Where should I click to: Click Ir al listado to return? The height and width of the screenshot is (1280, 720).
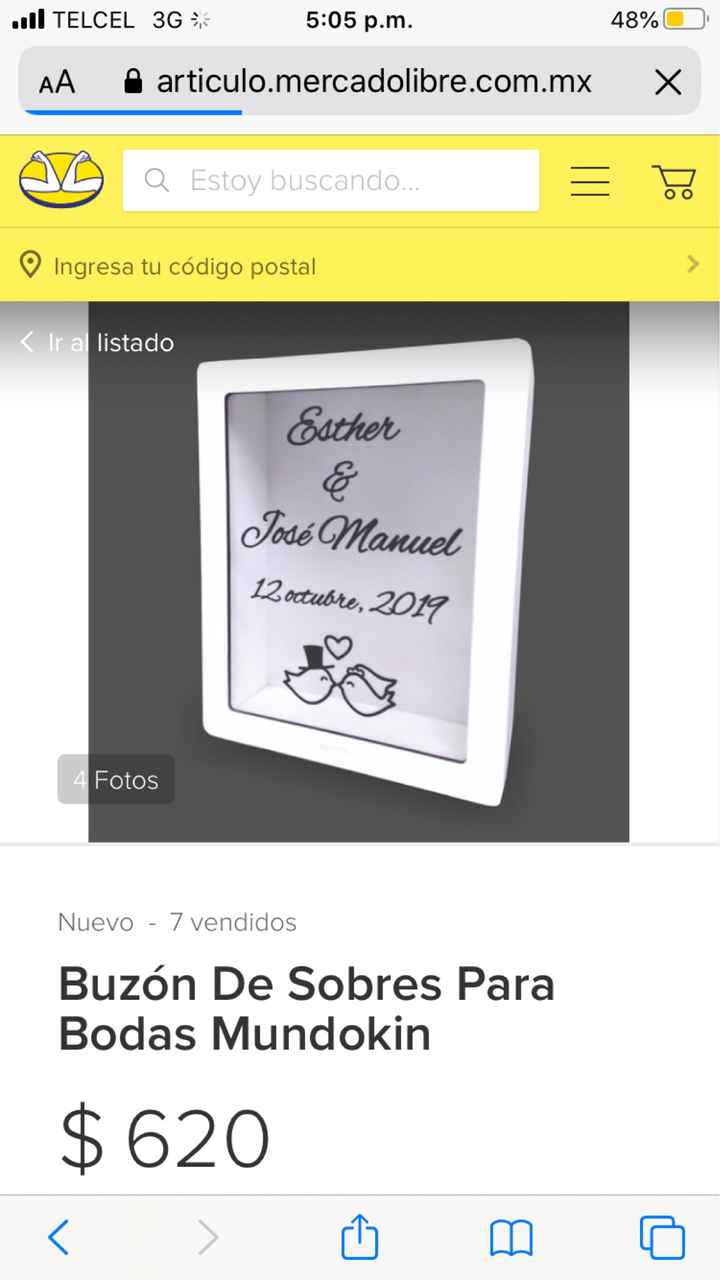pos(110,341)
